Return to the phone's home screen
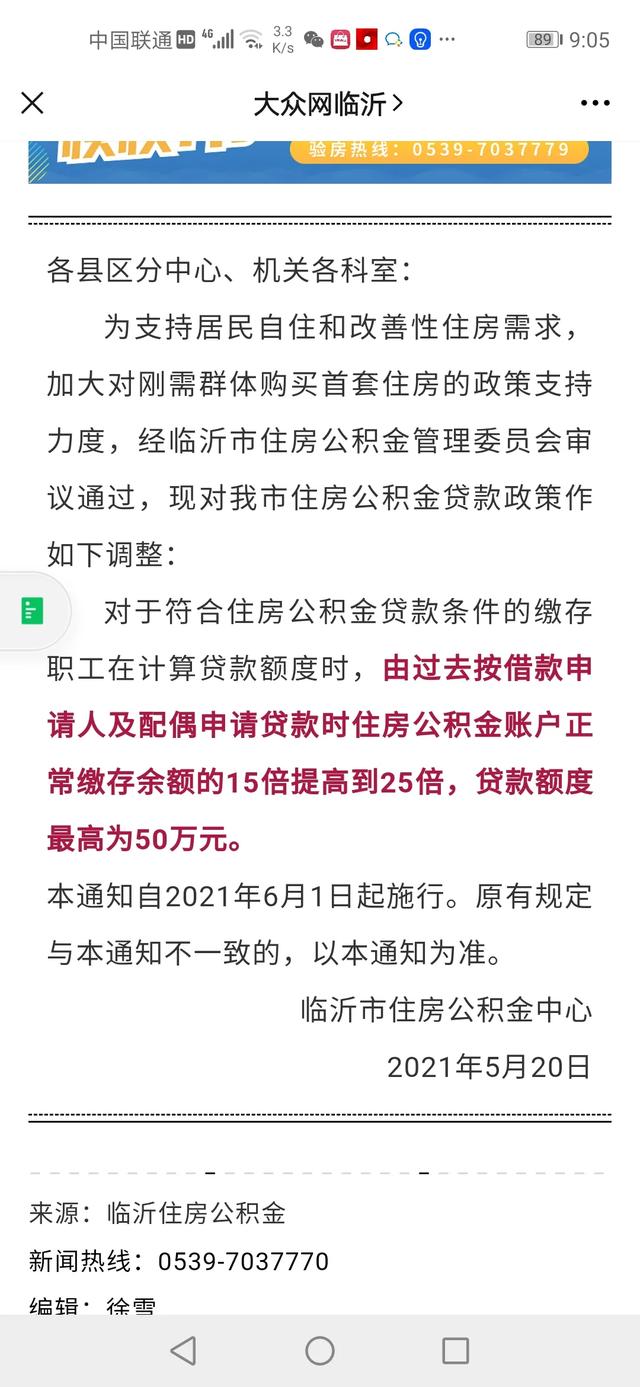This screenshot has height=1387, width=640. [x=320, y=1351]
